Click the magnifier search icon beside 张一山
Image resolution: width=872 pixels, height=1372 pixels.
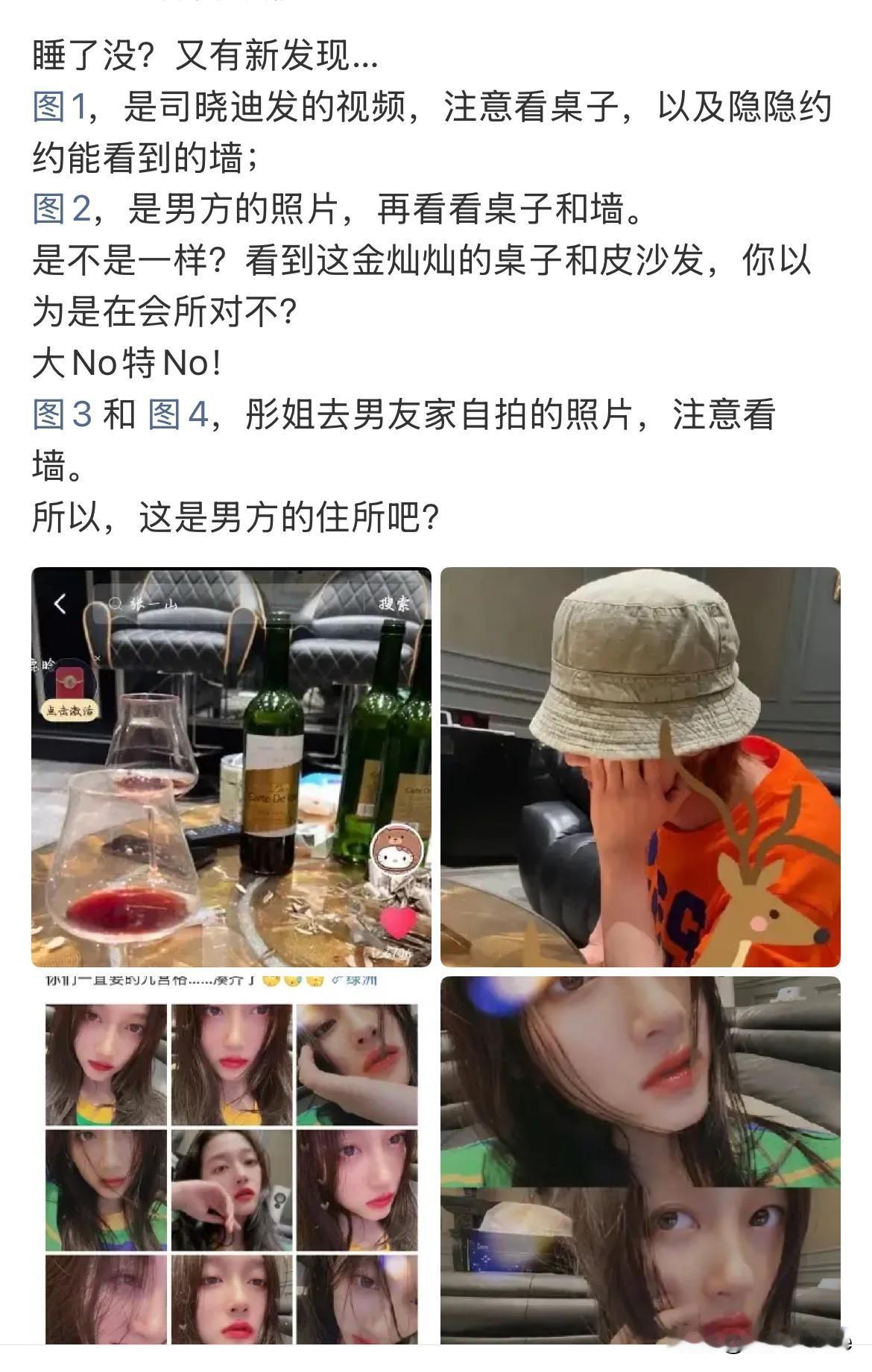116,603
